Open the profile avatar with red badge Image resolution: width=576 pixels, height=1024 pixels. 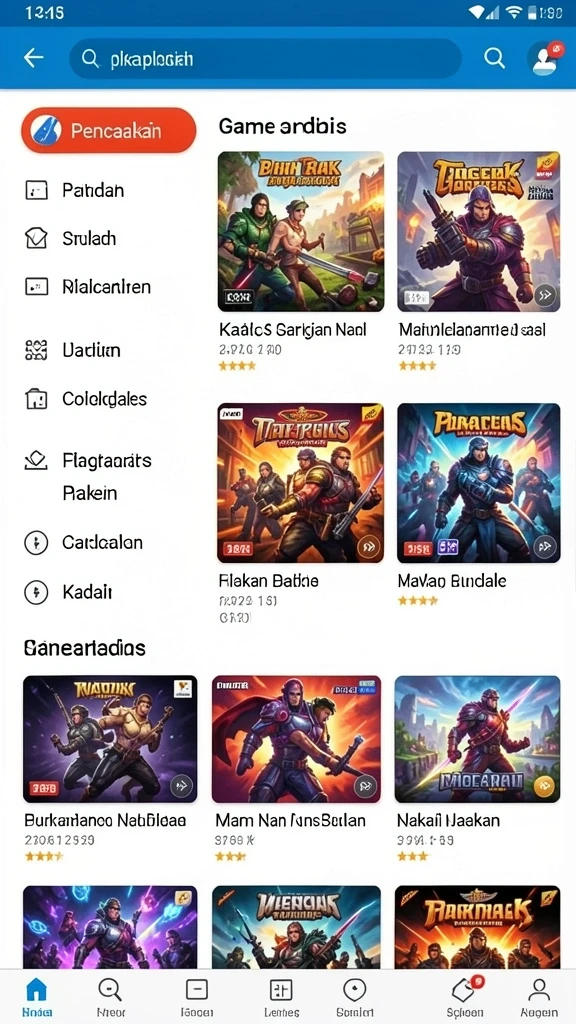[x=545, y=58]
